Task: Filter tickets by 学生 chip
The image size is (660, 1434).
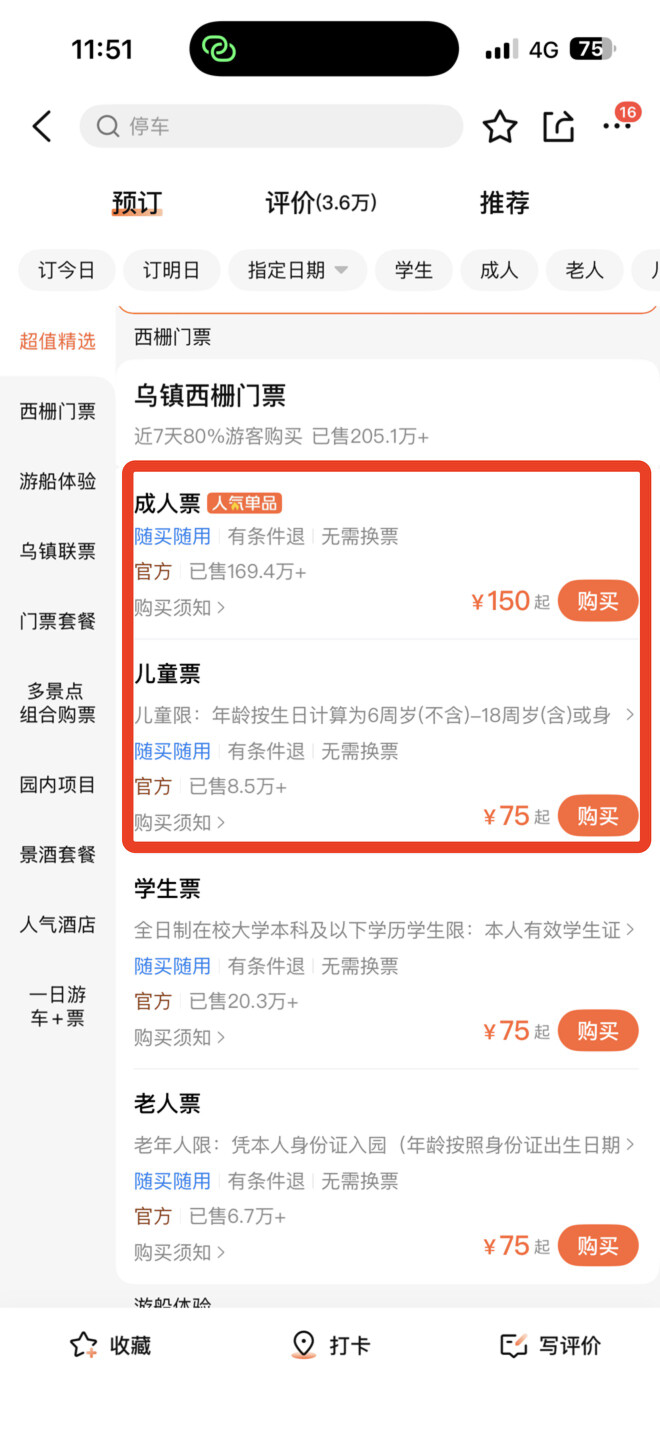Action: [x=413, y=270]
